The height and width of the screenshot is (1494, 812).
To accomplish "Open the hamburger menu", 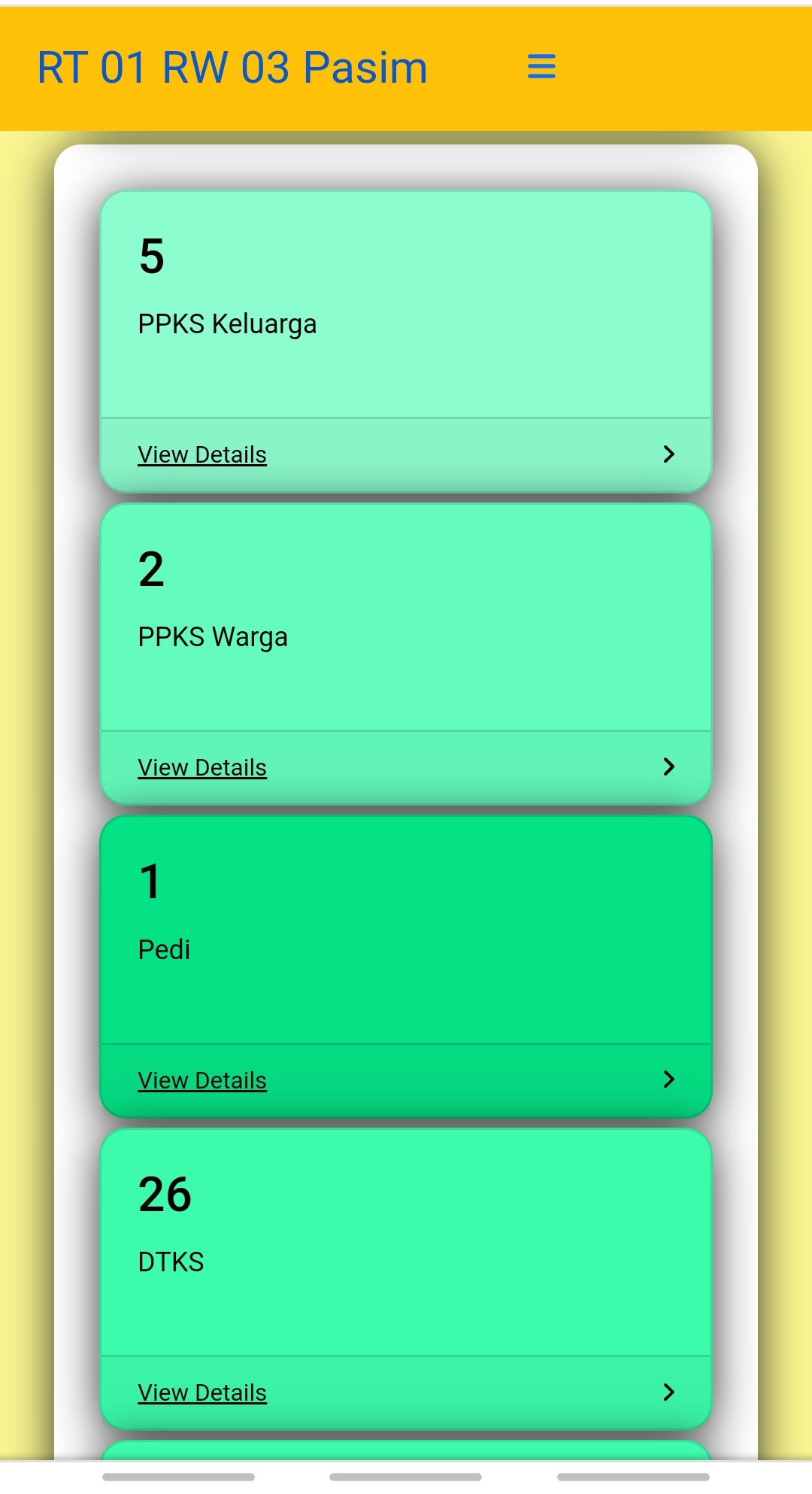I will tap(541, 67).
